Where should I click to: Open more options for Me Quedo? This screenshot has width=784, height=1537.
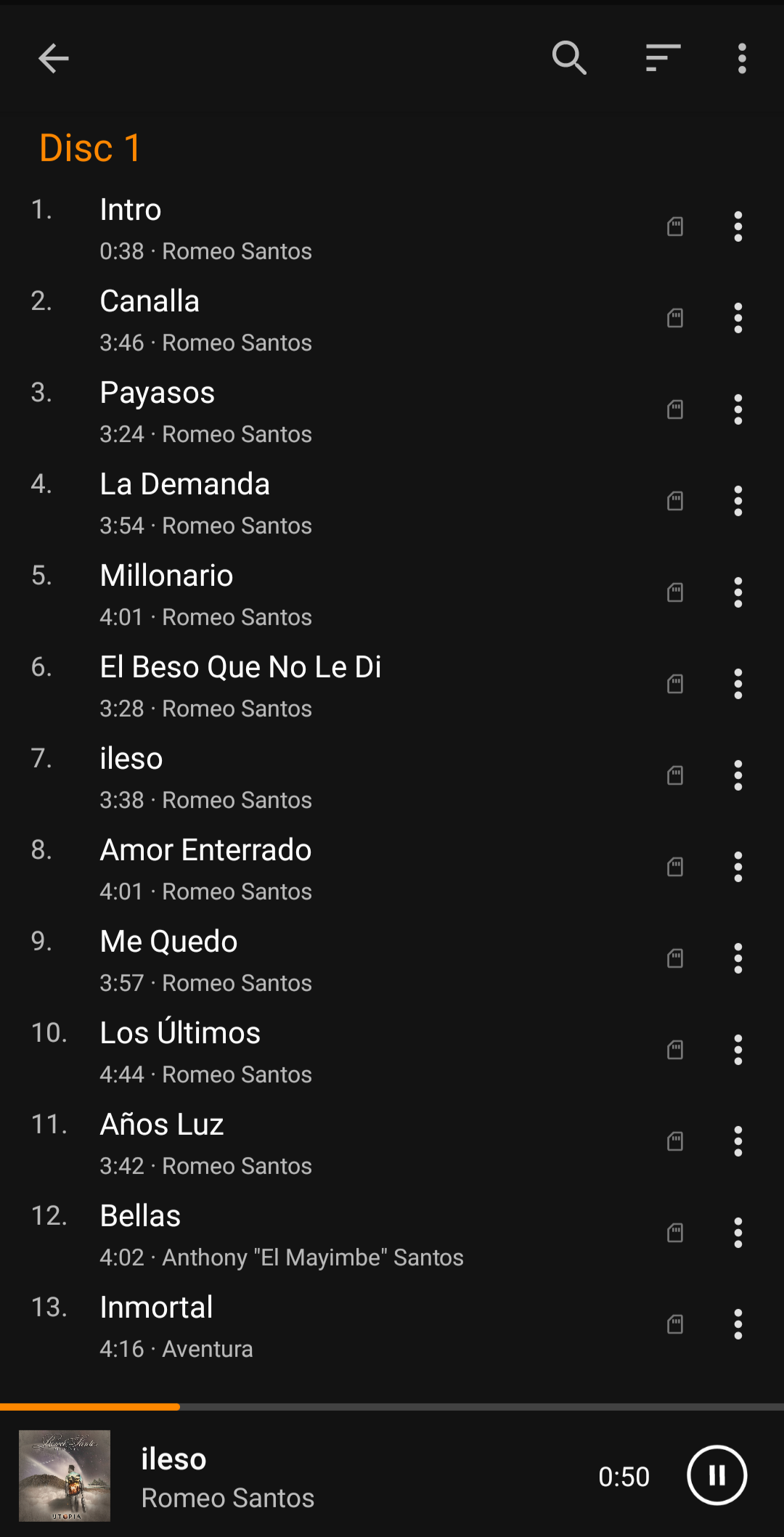tap(738, 958)
